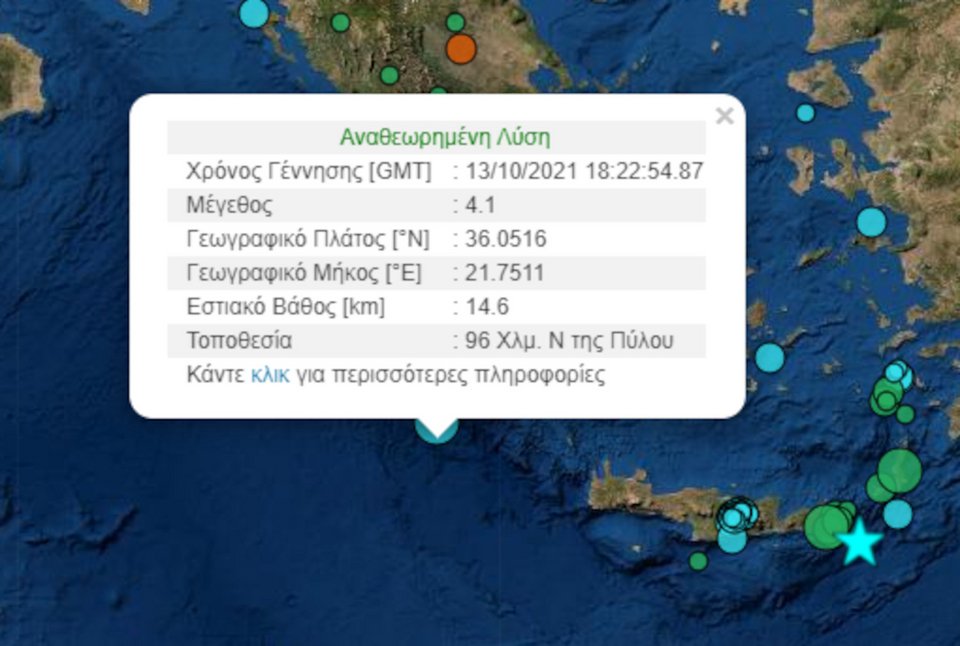Image resolution: width=960 pixels, height=646 pixels.
Task: Select the orange earthquake marker
Action: coord(461,48)
